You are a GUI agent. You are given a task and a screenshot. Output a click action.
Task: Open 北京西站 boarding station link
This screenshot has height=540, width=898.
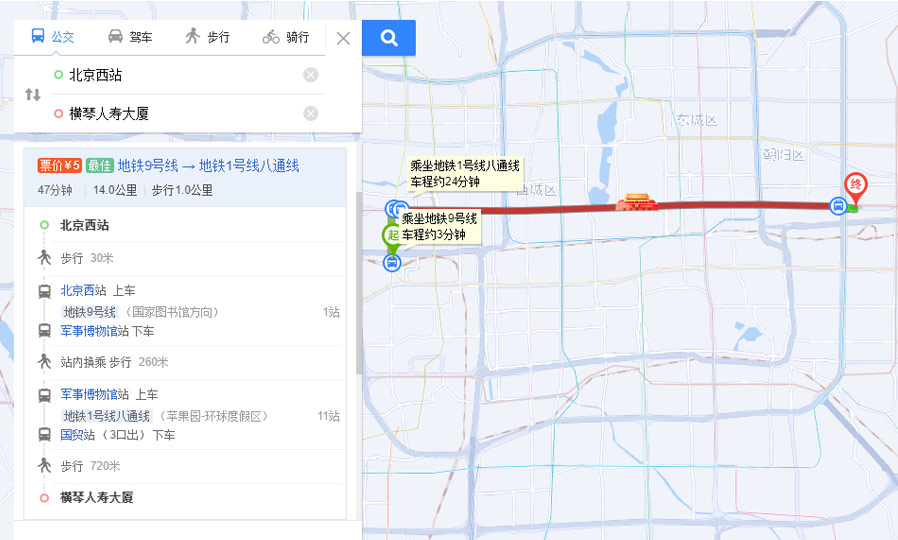tap(83, 290)
